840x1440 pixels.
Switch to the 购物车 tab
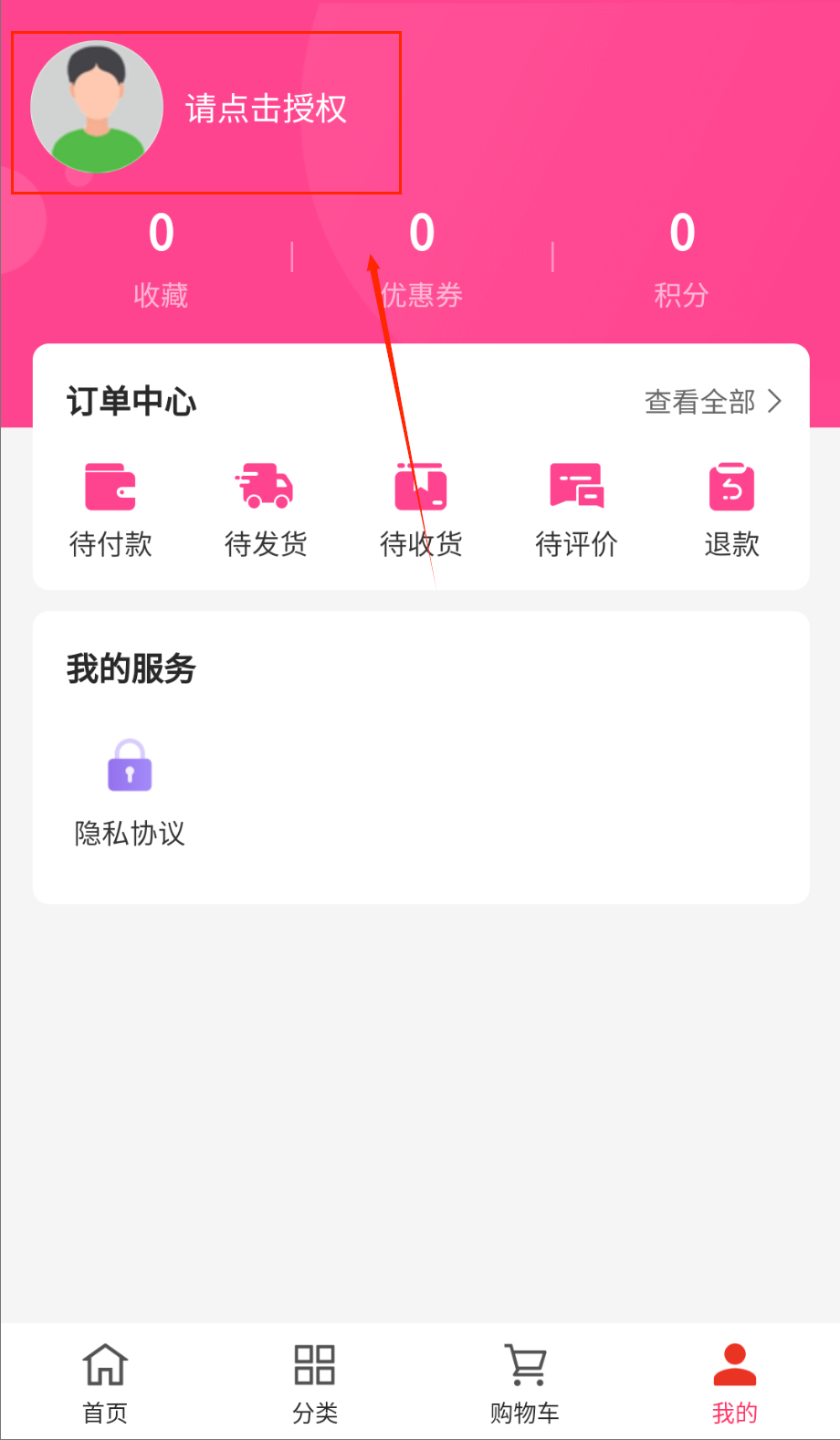pyautogui.click(x=525, y=1382)
